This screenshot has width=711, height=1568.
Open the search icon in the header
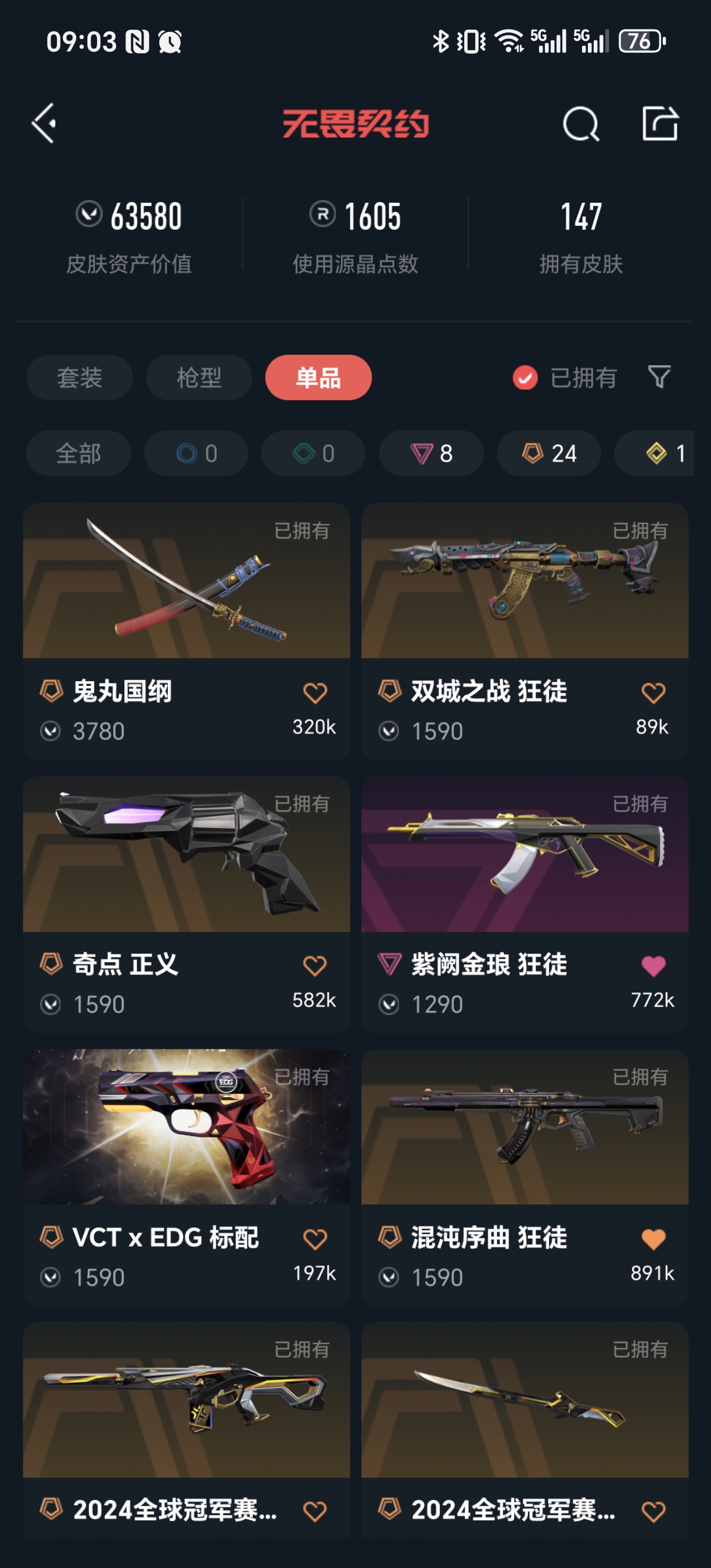pos(580,124)
